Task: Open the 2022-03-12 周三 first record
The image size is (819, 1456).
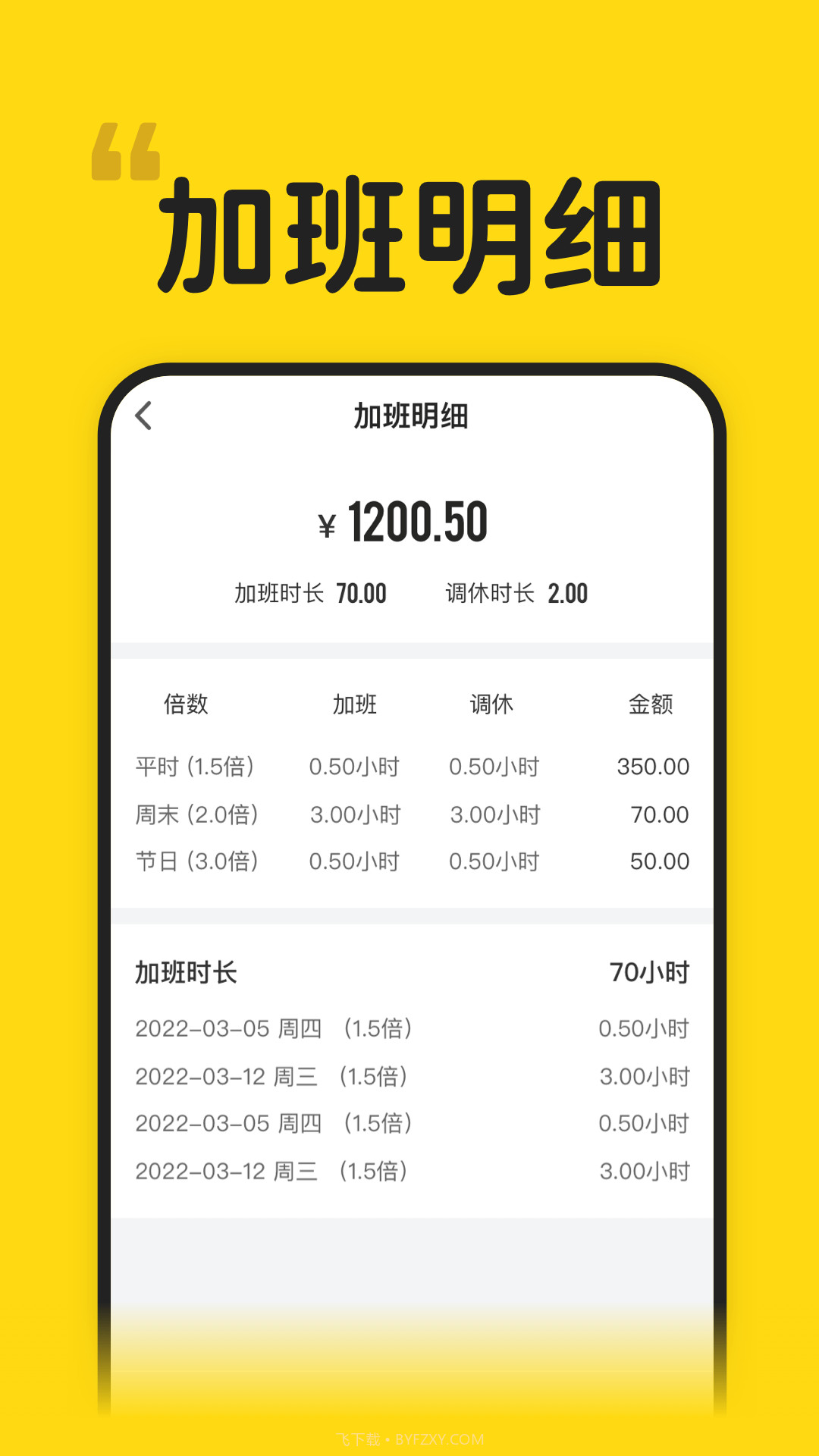Action: click(x=273, y=1077)
